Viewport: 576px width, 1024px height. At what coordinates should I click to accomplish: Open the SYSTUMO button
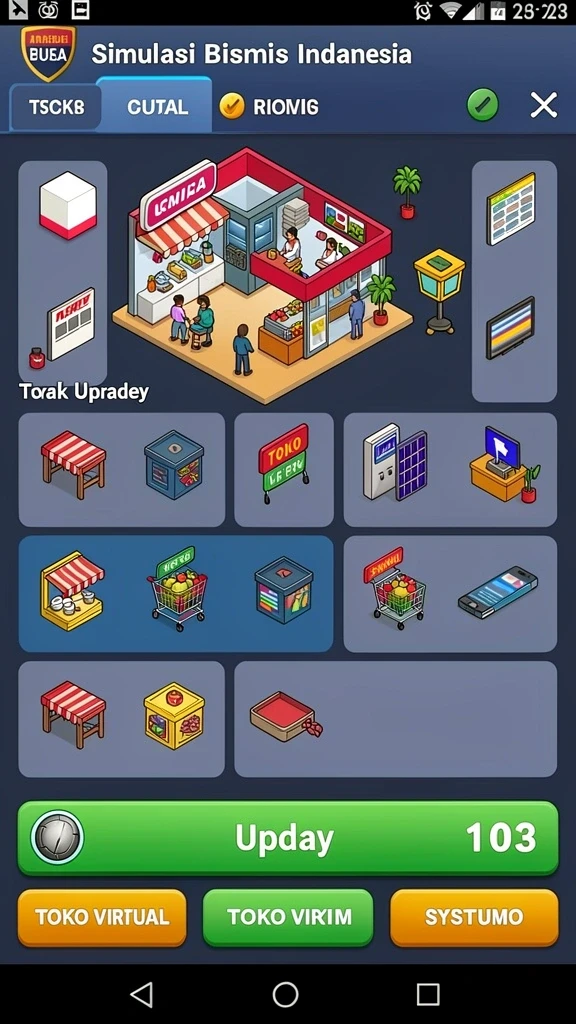click(x=474, y=918)
